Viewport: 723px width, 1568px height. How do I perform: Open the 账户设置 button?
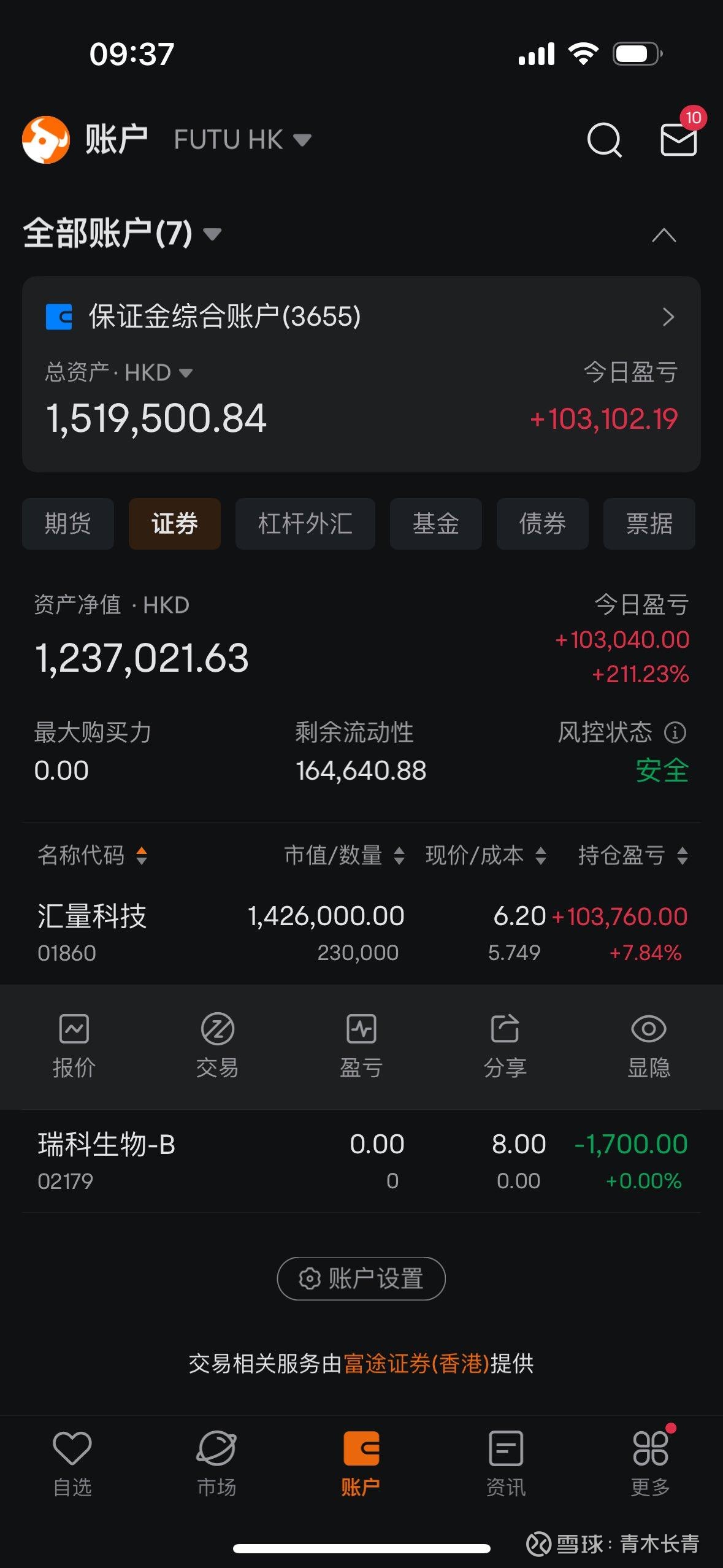(361, 1278)
